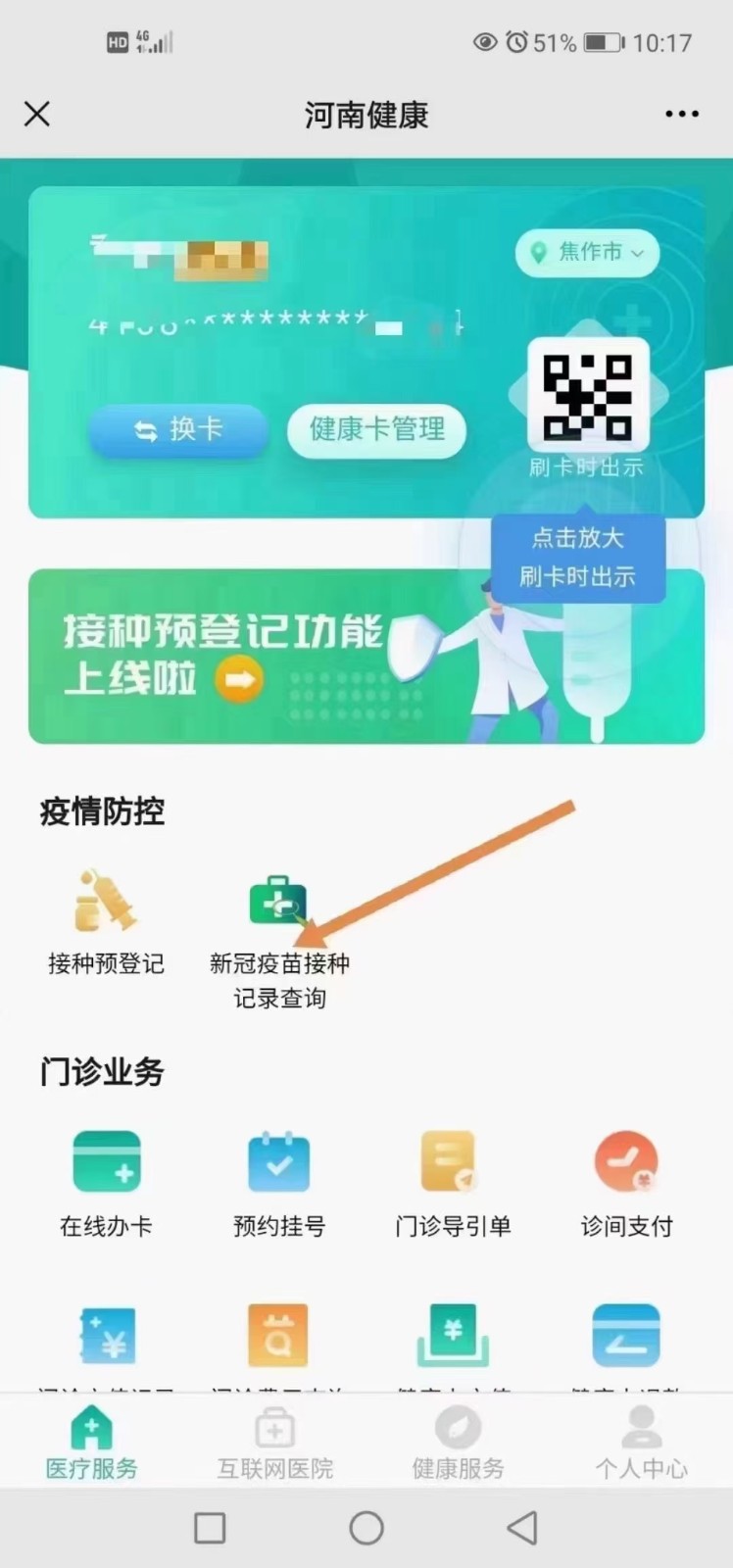Go to the system home screen
Image resolution: width=733 pixels, height=1568 pixels.
tap(366, 1528)
